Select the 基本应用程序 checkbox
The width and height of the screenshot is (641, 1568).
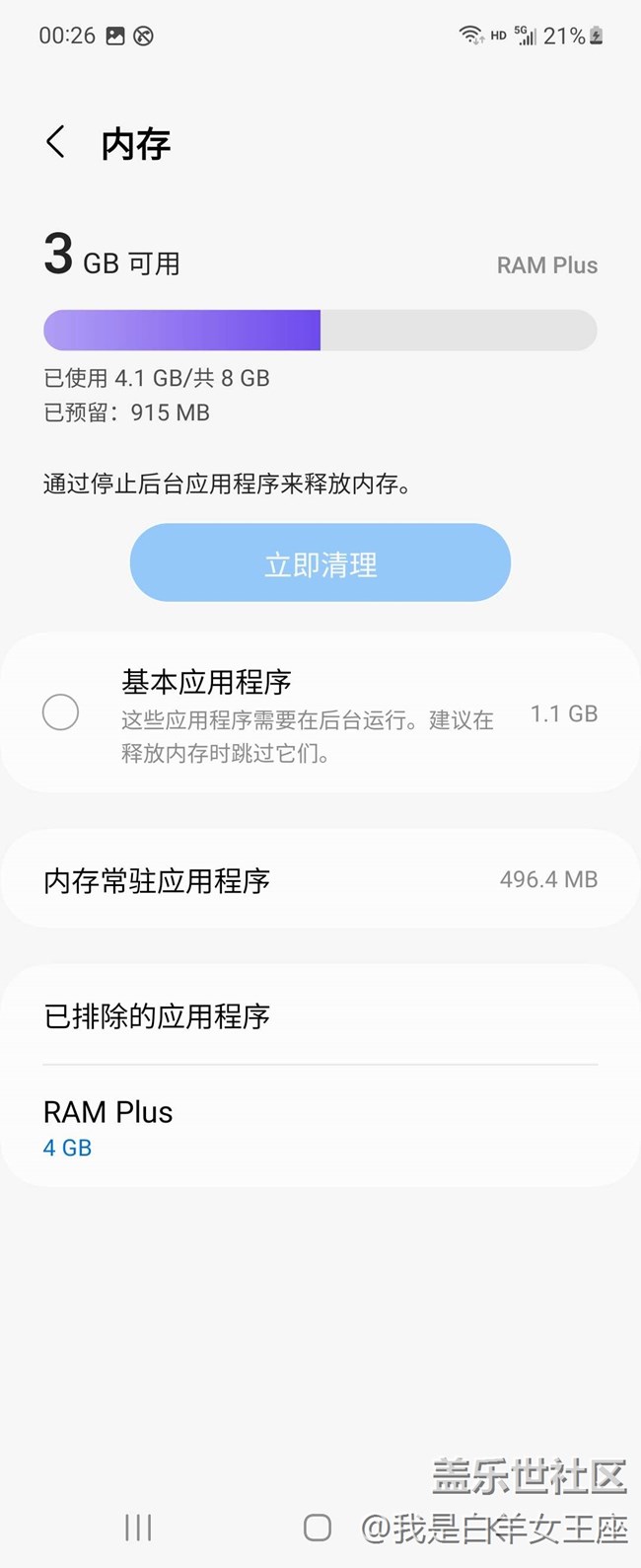coord(60,711)
